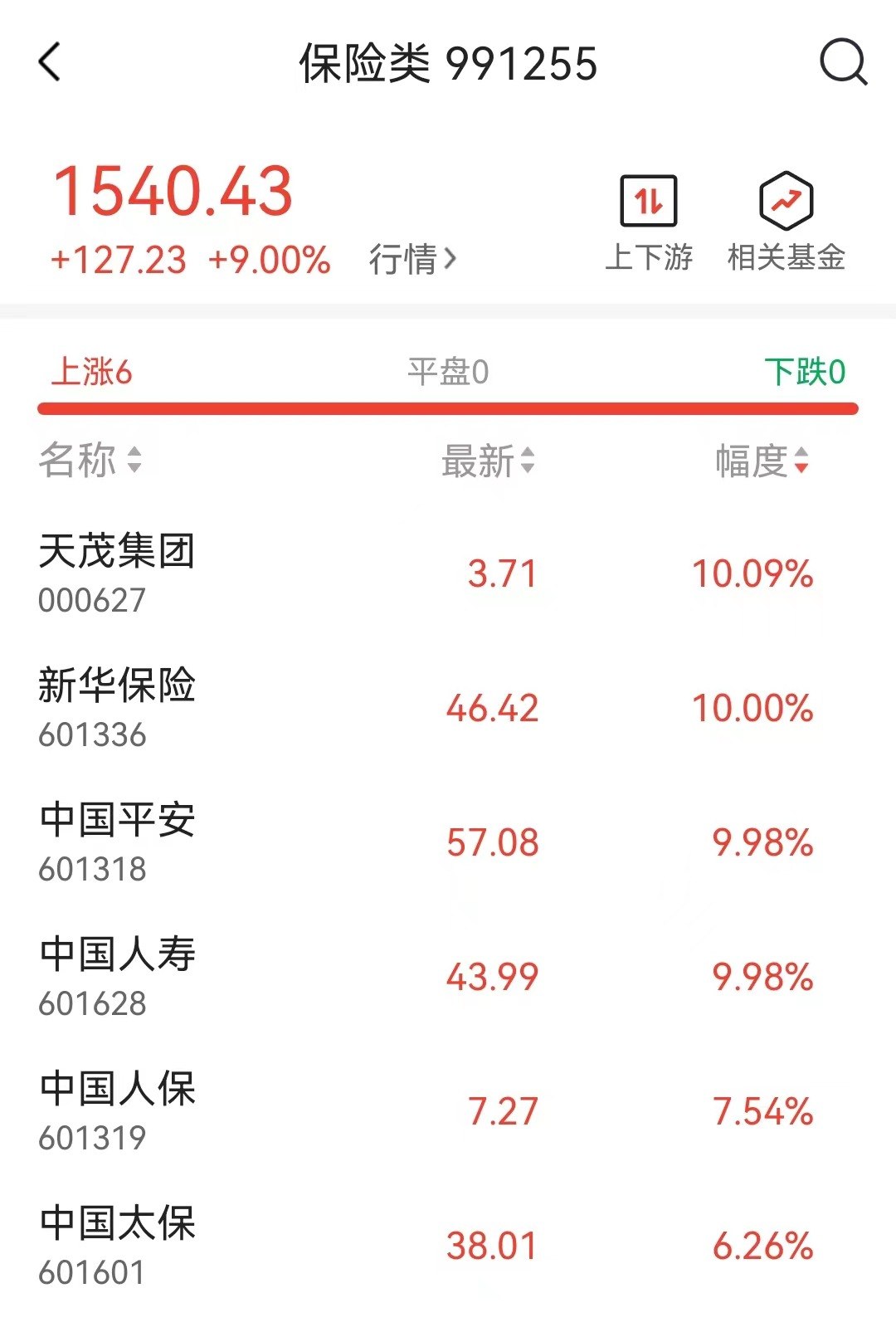Switch to the 下跌0 tab

804,372
